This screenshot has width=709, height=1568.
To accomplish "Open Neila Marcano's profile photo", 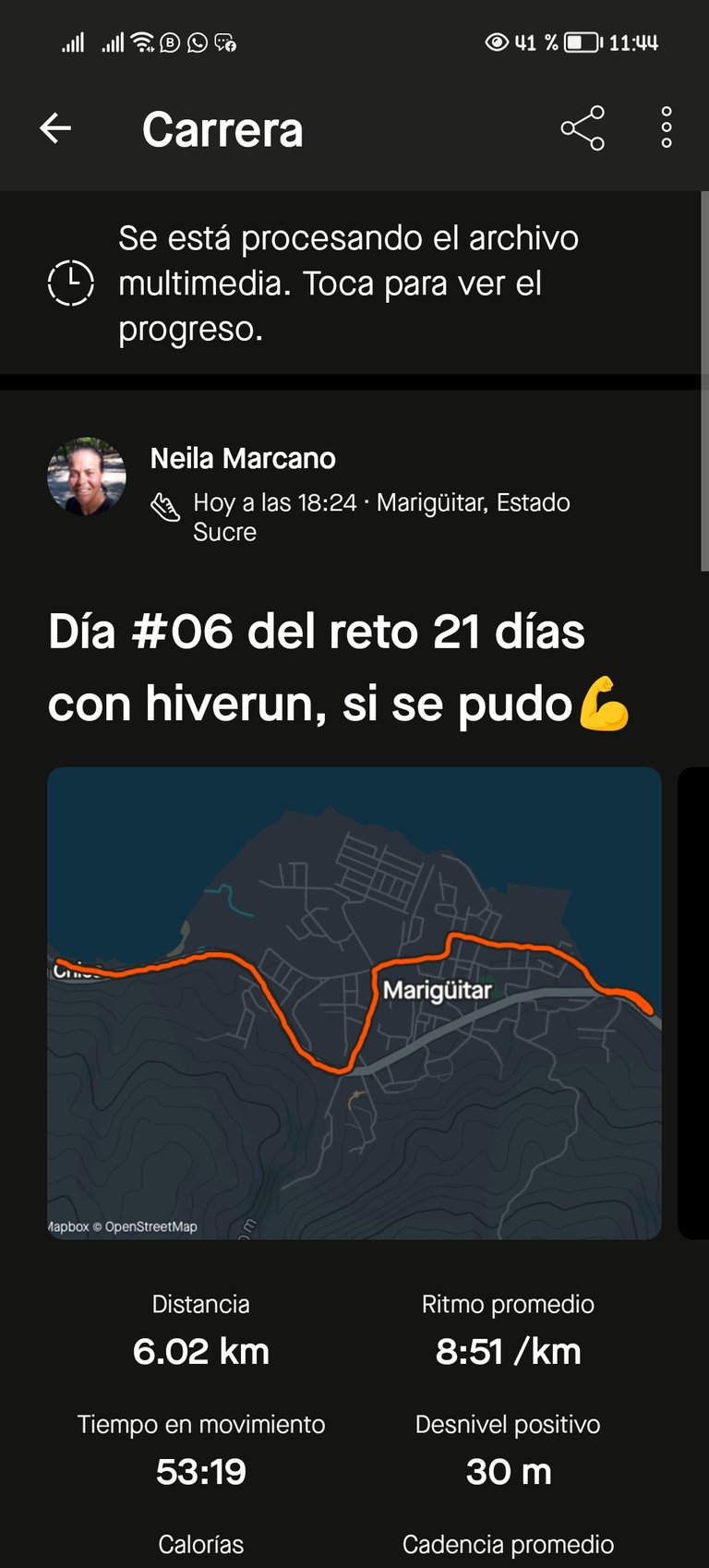I will (x=87, y=476).
